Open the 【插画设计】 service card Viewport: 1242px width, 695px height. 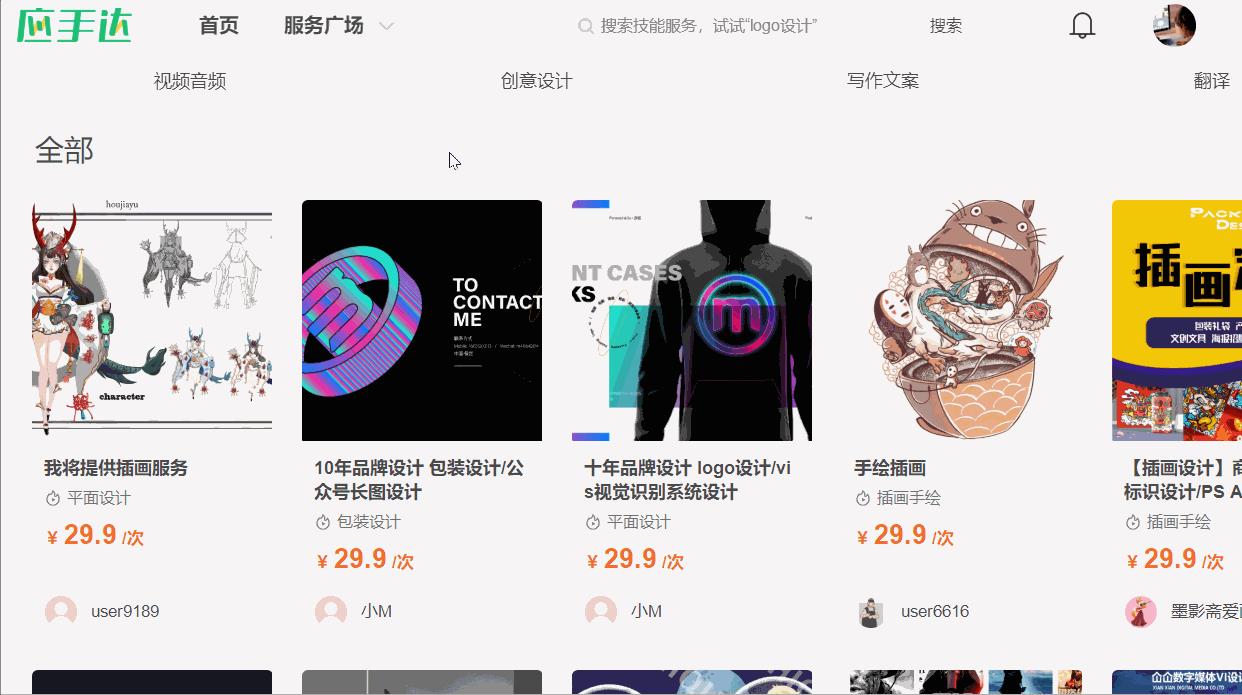coord(1177,320)
